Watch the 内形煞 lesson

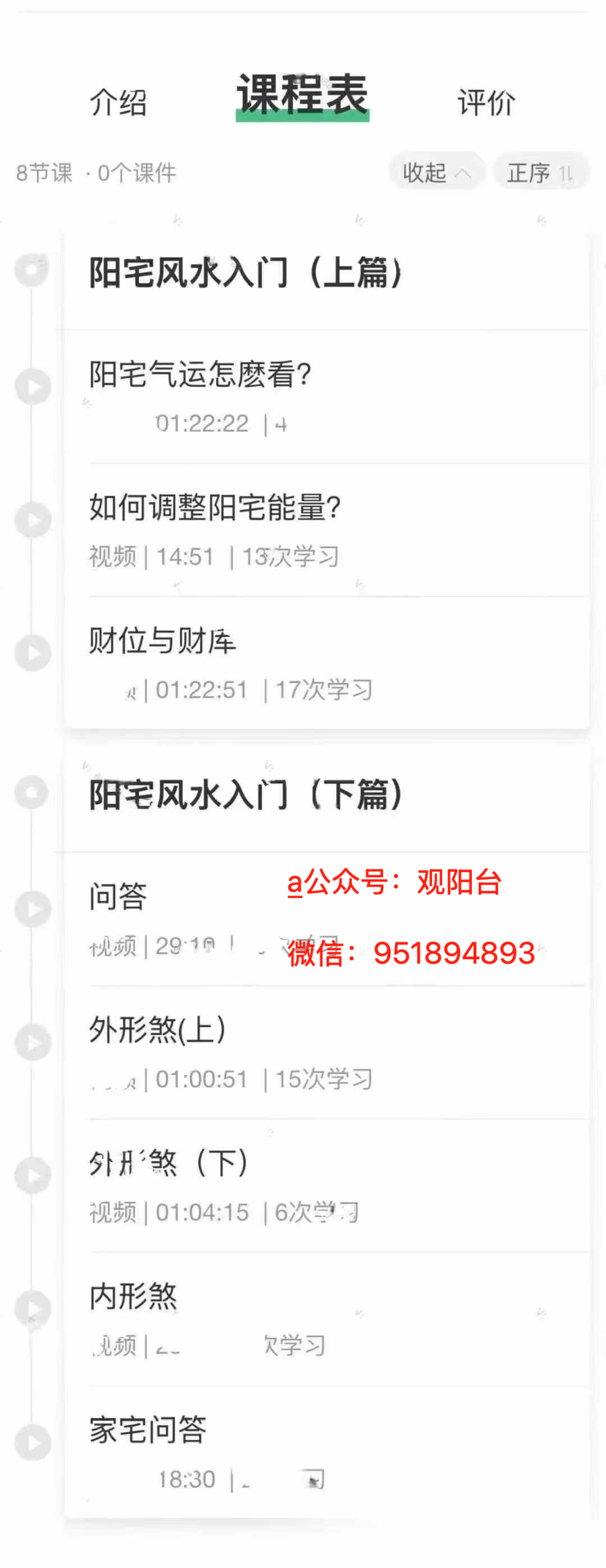tap(133, 1297)
